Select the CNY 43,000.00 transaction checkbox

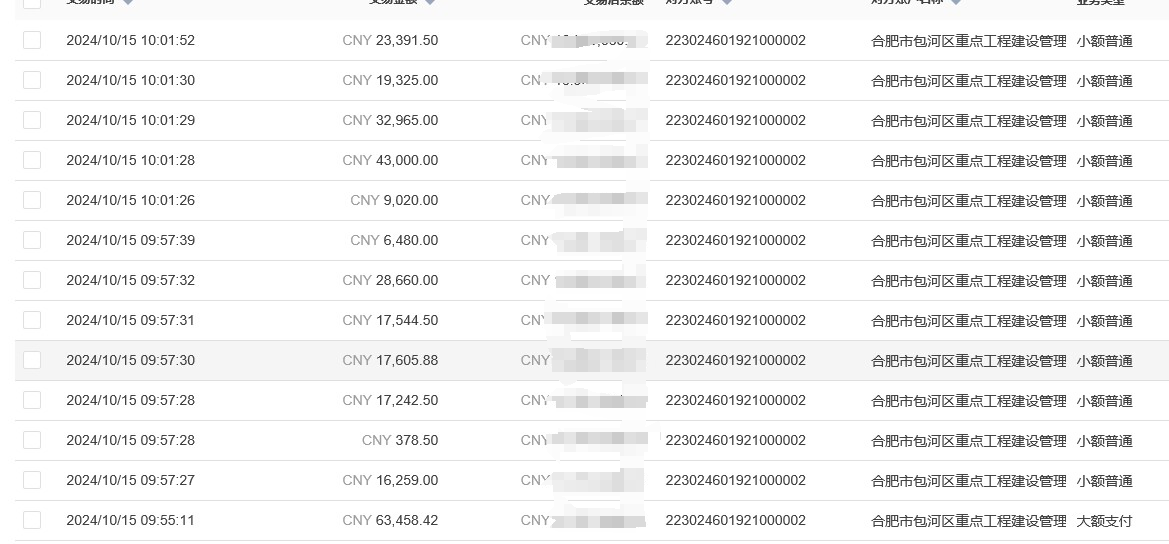tap(32, 160)
